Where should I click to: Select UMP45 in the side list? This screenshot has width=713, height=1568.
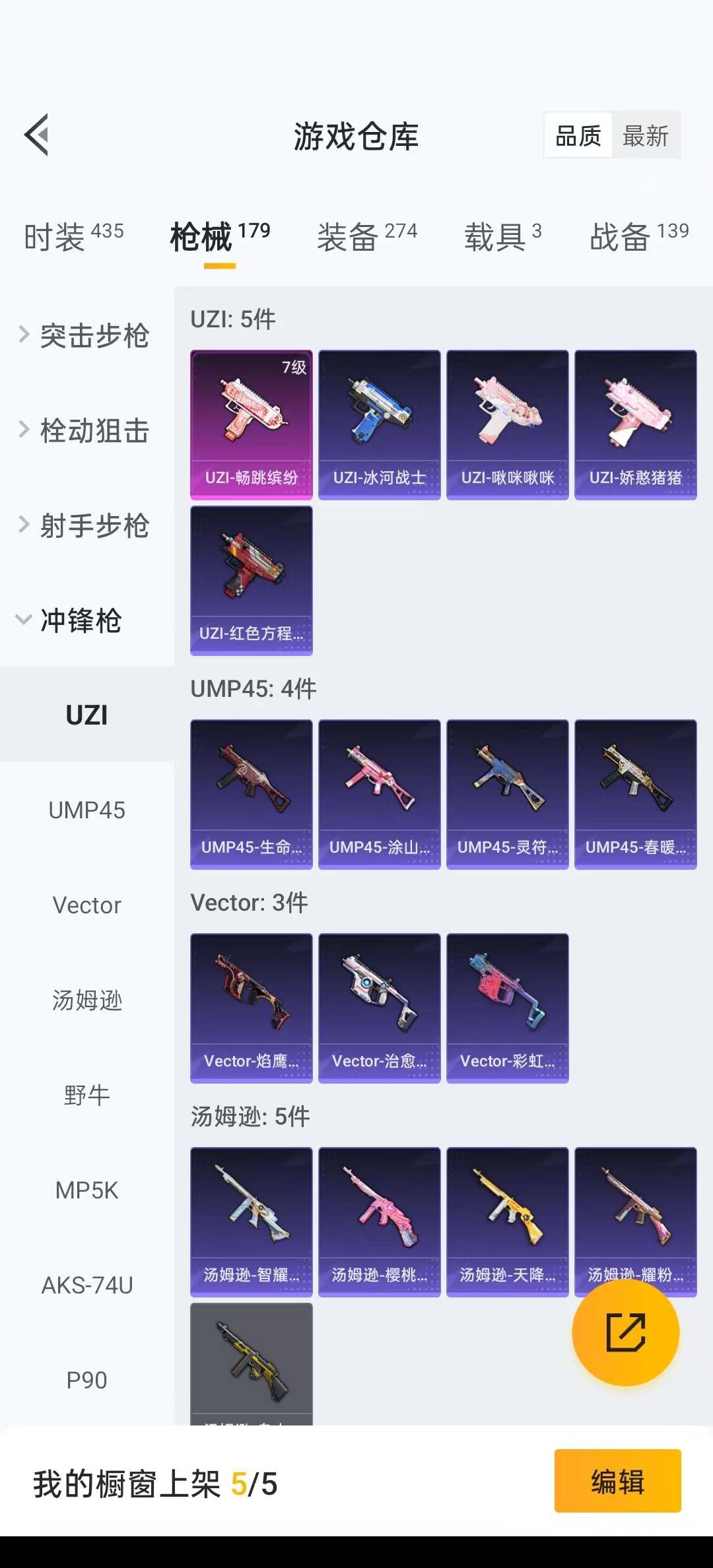click(86, 810)
